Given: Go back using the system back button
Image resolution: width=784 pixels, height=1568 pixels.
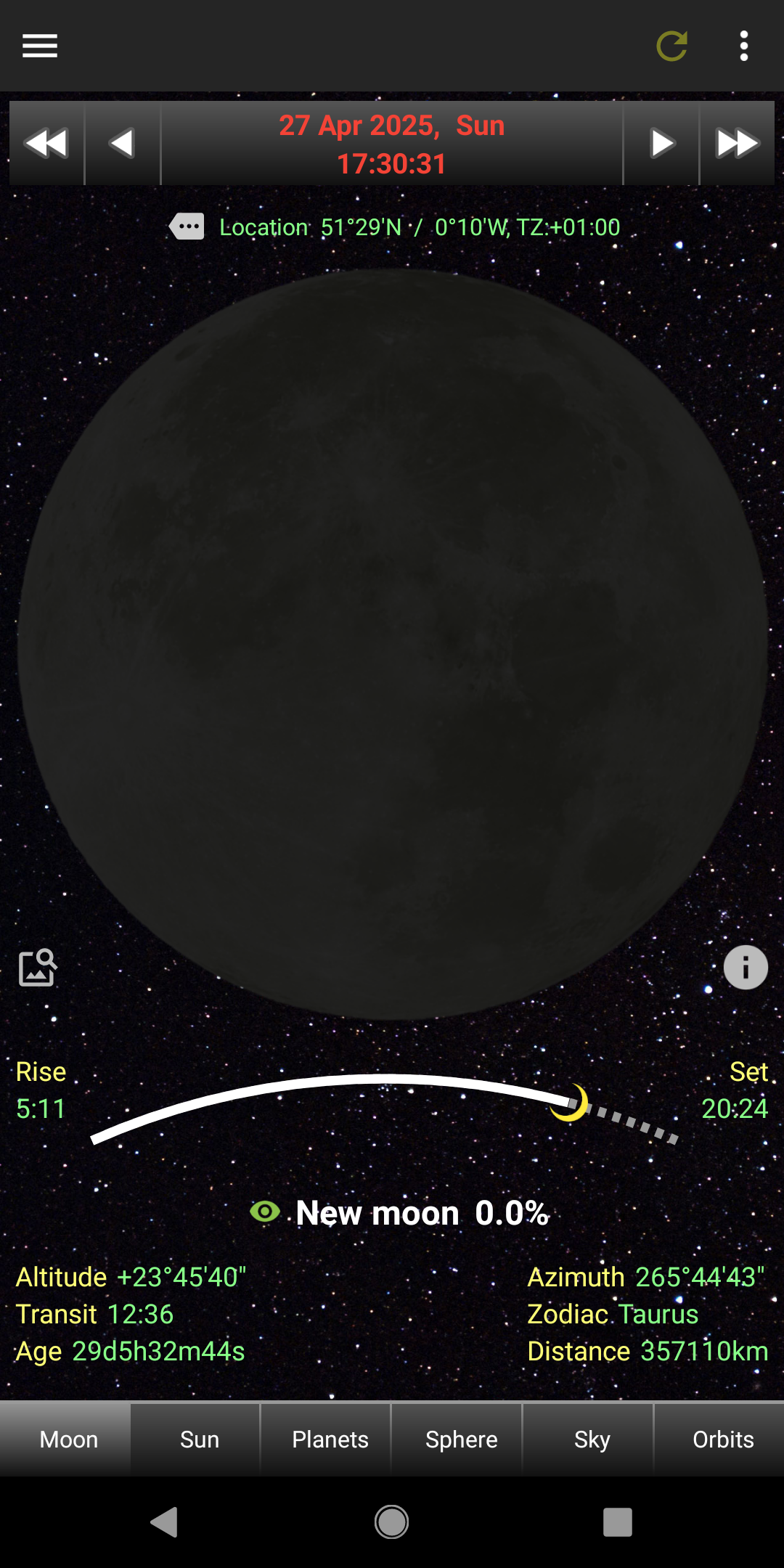Looking at the screenshot, I should (164, 1522).
